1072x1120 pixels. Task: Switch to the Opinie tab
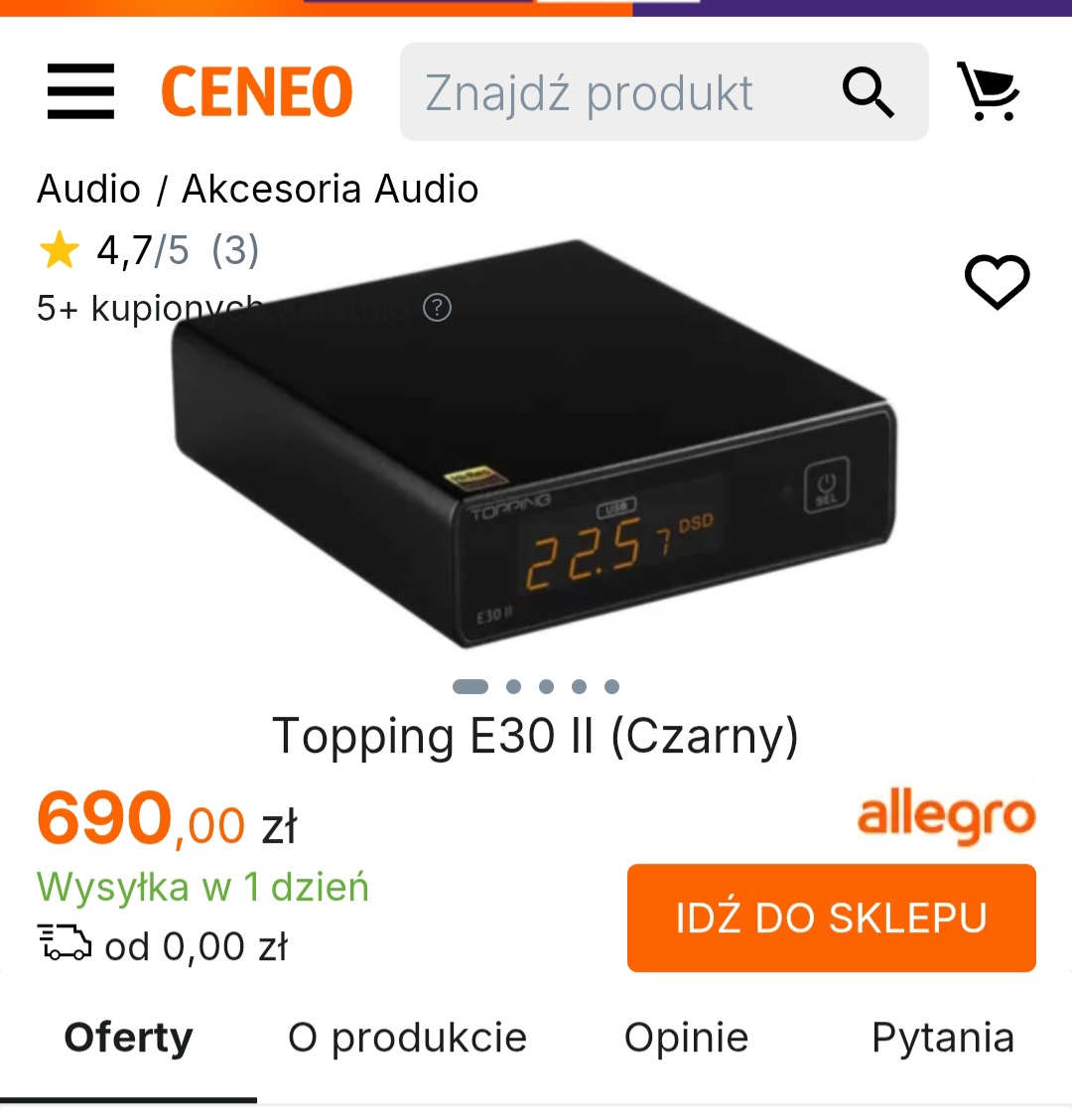click(x=686, y=1039)
